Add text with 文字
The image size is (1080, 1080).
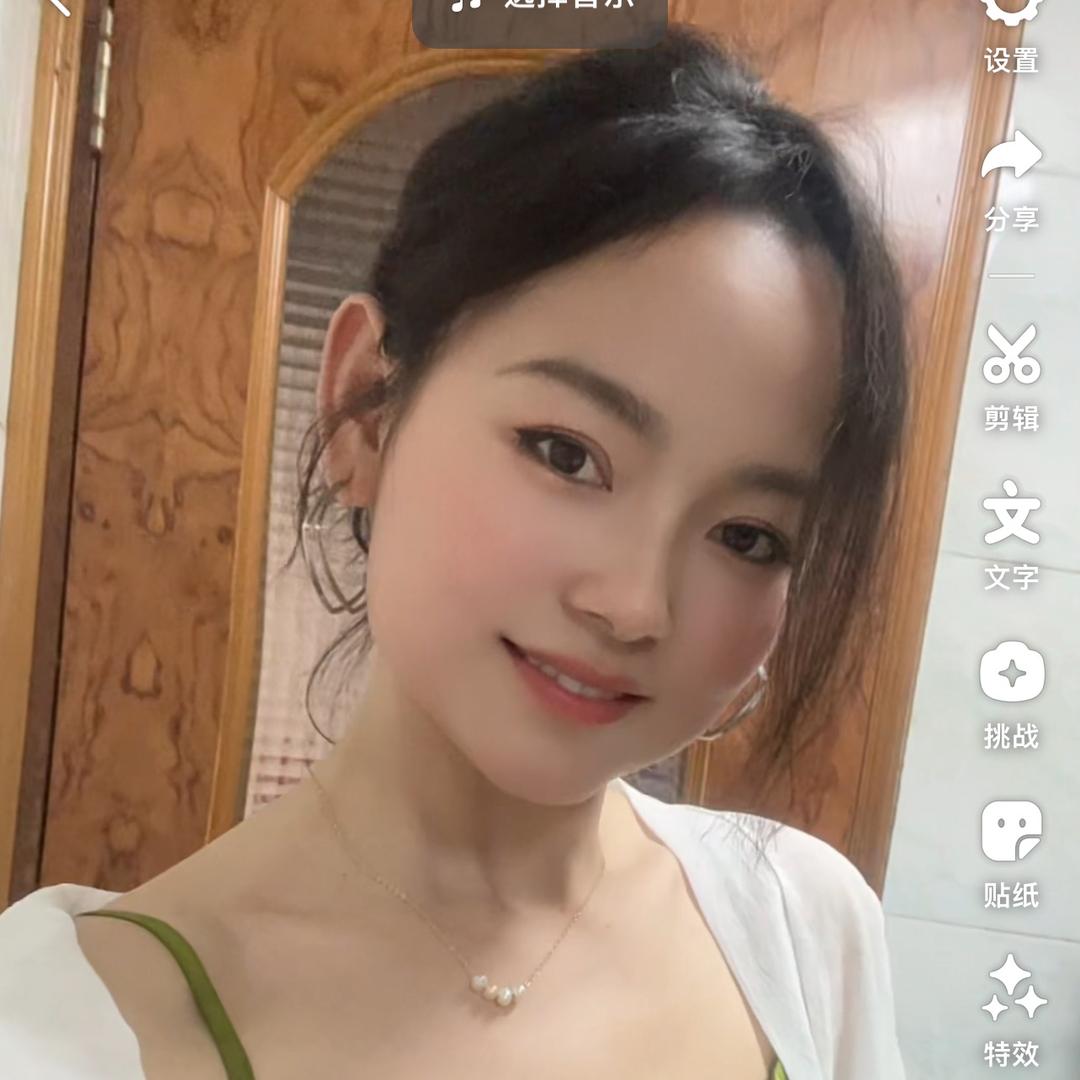coord(1011,533)
